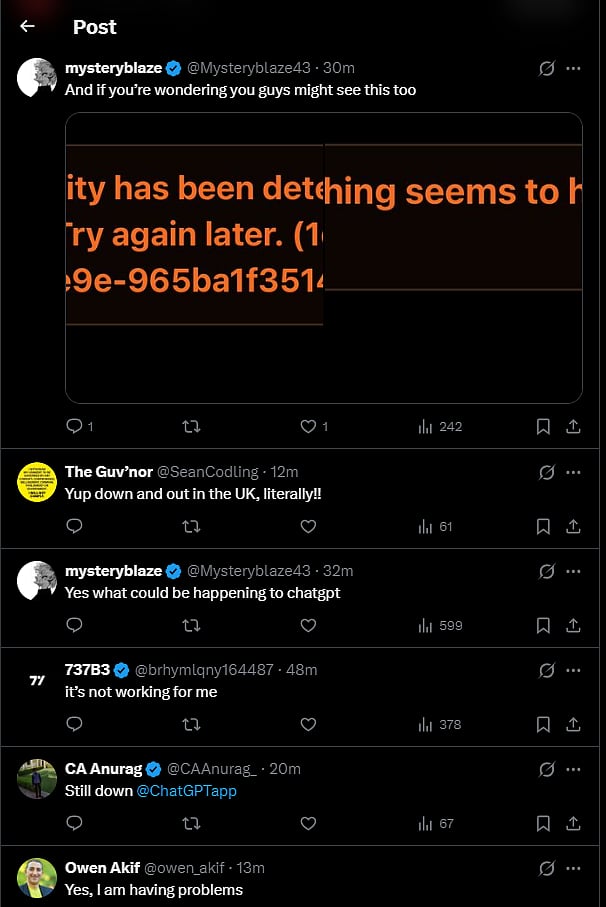The height and width of the screenshot is (907, 606).
Task: Repost 'Yes what could be happening to chatgpt'
Action: [x=191, y=625]
